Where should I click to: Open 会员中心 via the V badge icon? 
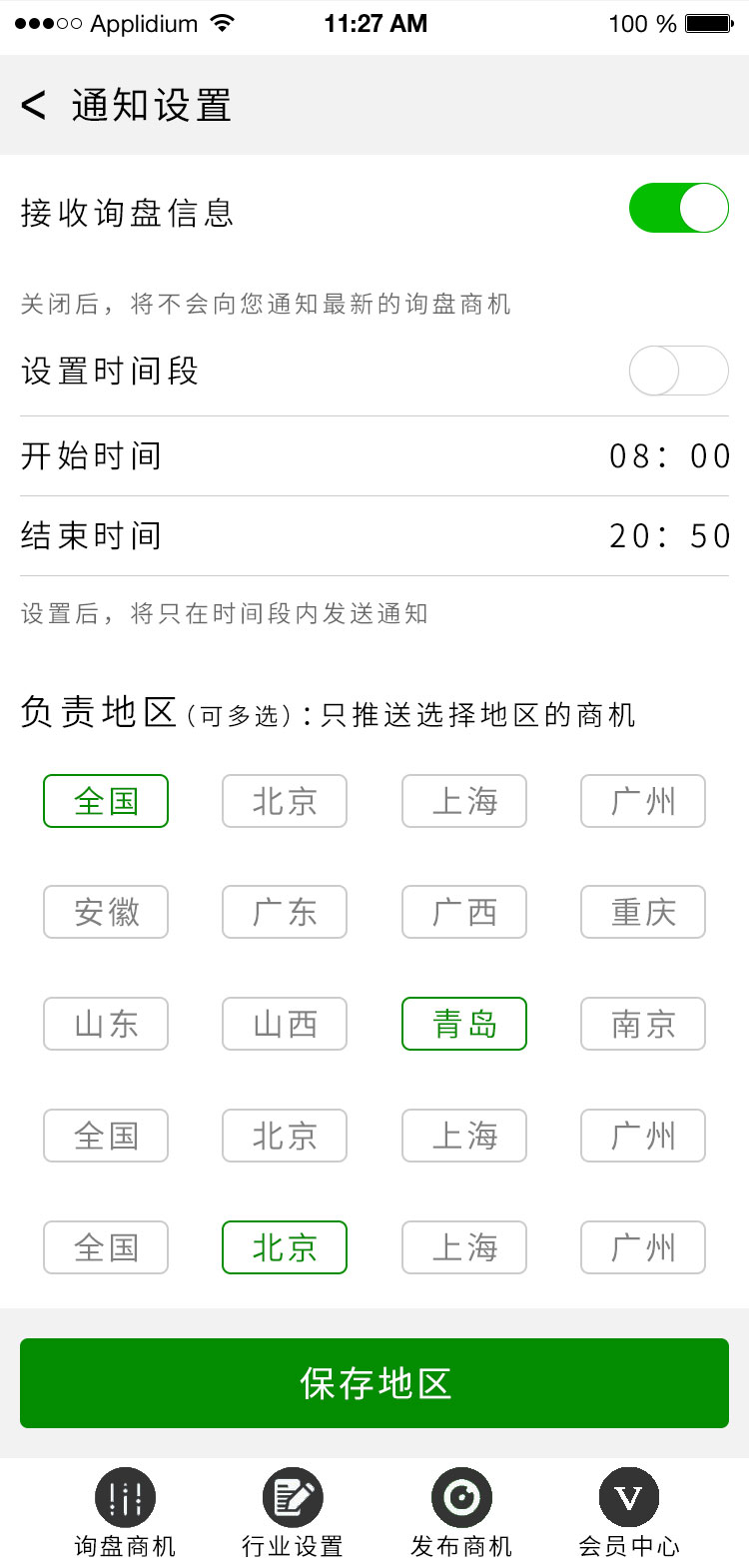point(628,1495)
